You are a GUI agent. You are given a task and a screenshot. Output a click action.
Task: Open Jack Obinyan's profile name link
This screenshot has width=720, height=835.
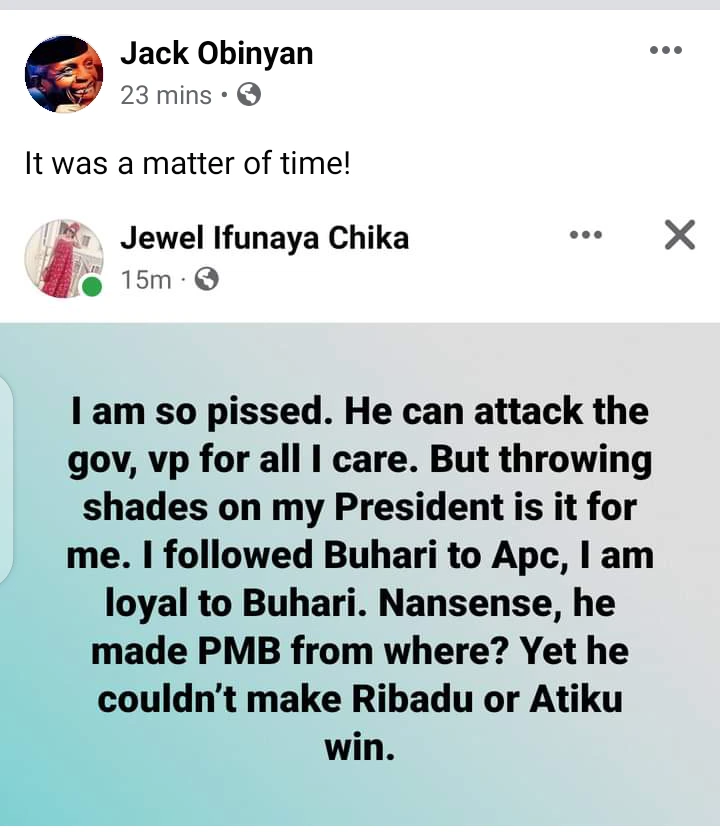click(x=216, y=54)
